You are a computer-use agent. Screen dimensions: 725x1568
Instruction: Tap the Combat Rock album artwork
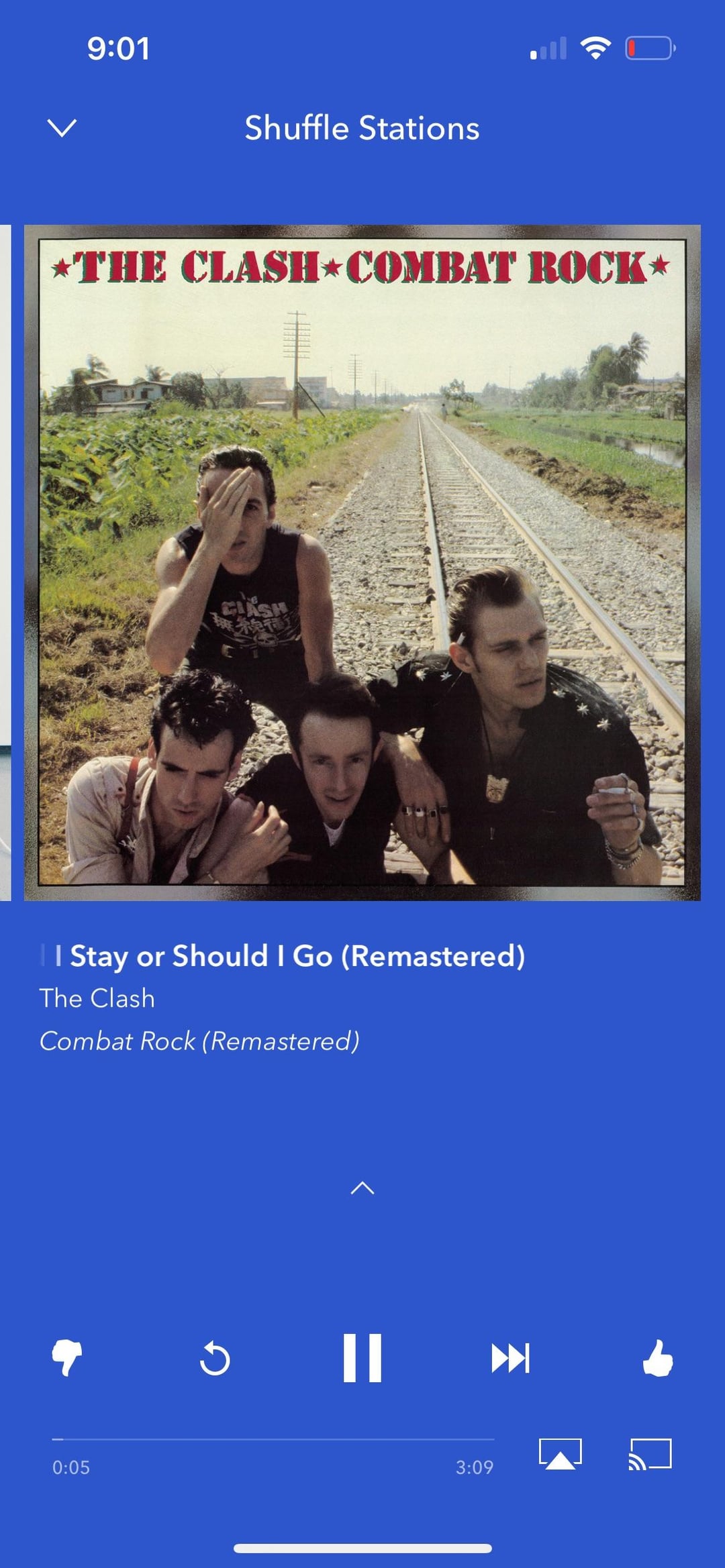pyautogui.click(x=362, y=562)
